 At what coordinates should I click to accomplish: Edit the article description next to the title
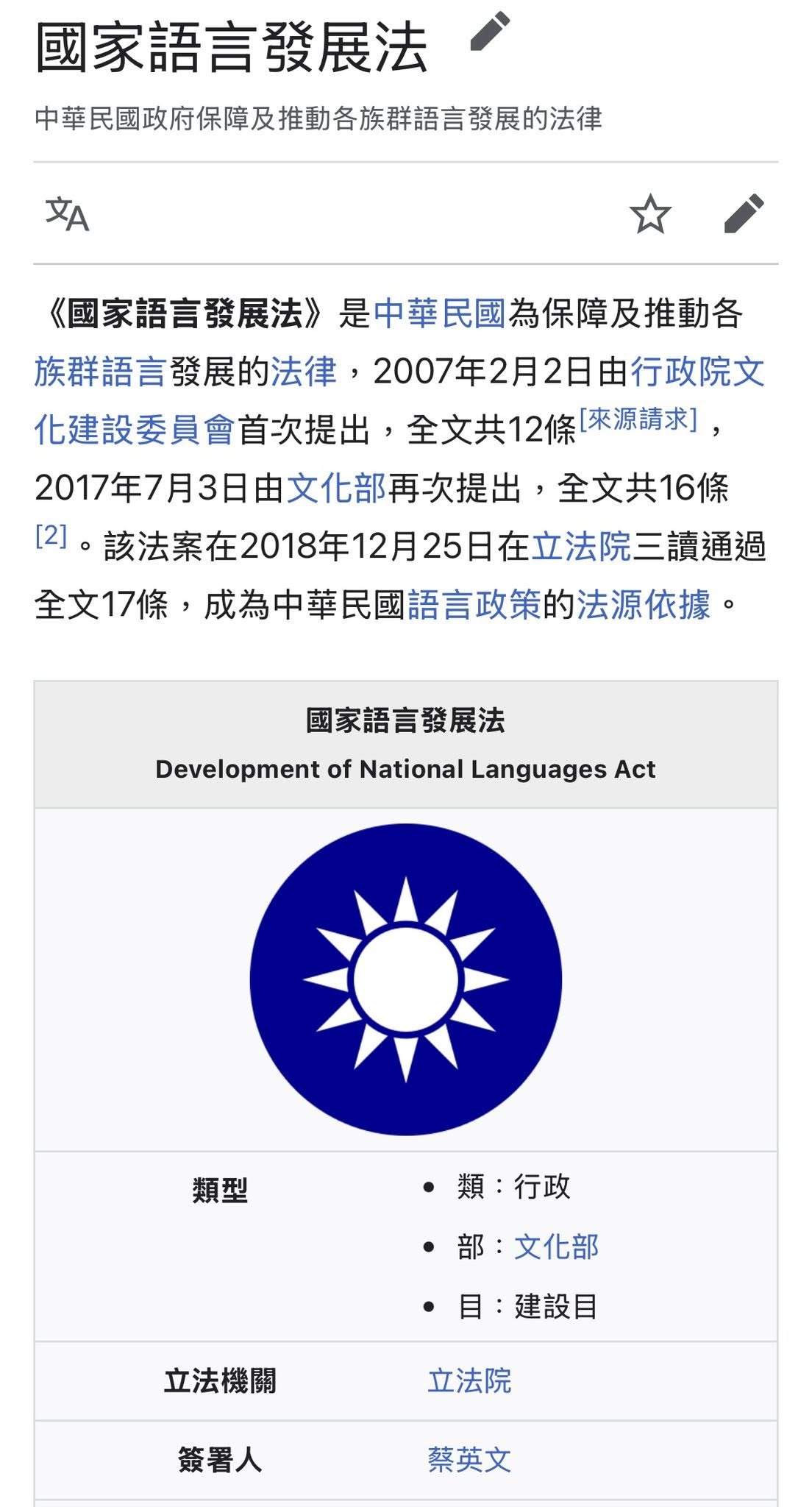[x=489, y=32]
